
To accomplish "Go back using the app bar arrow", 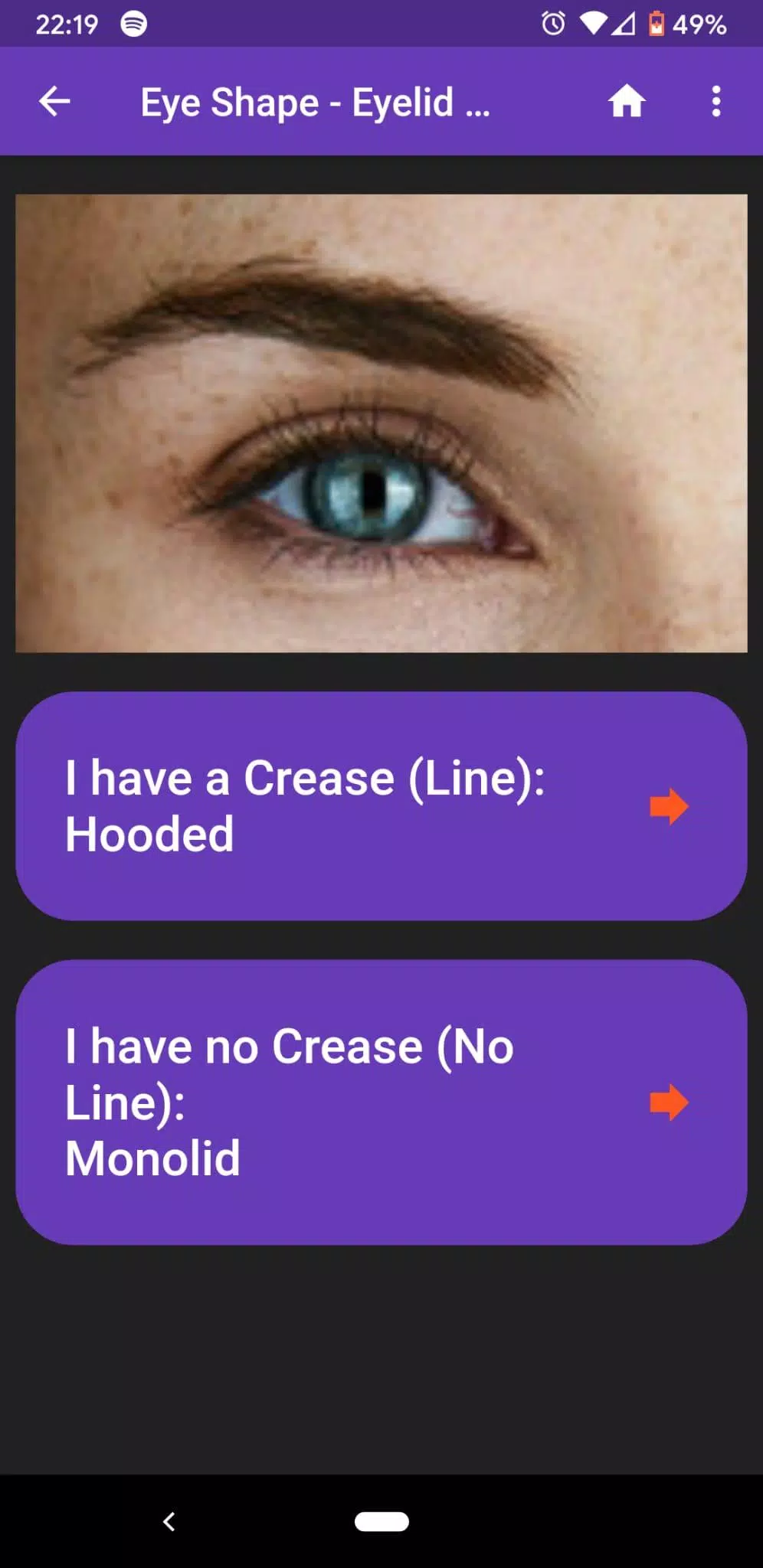I will [54, 101].
